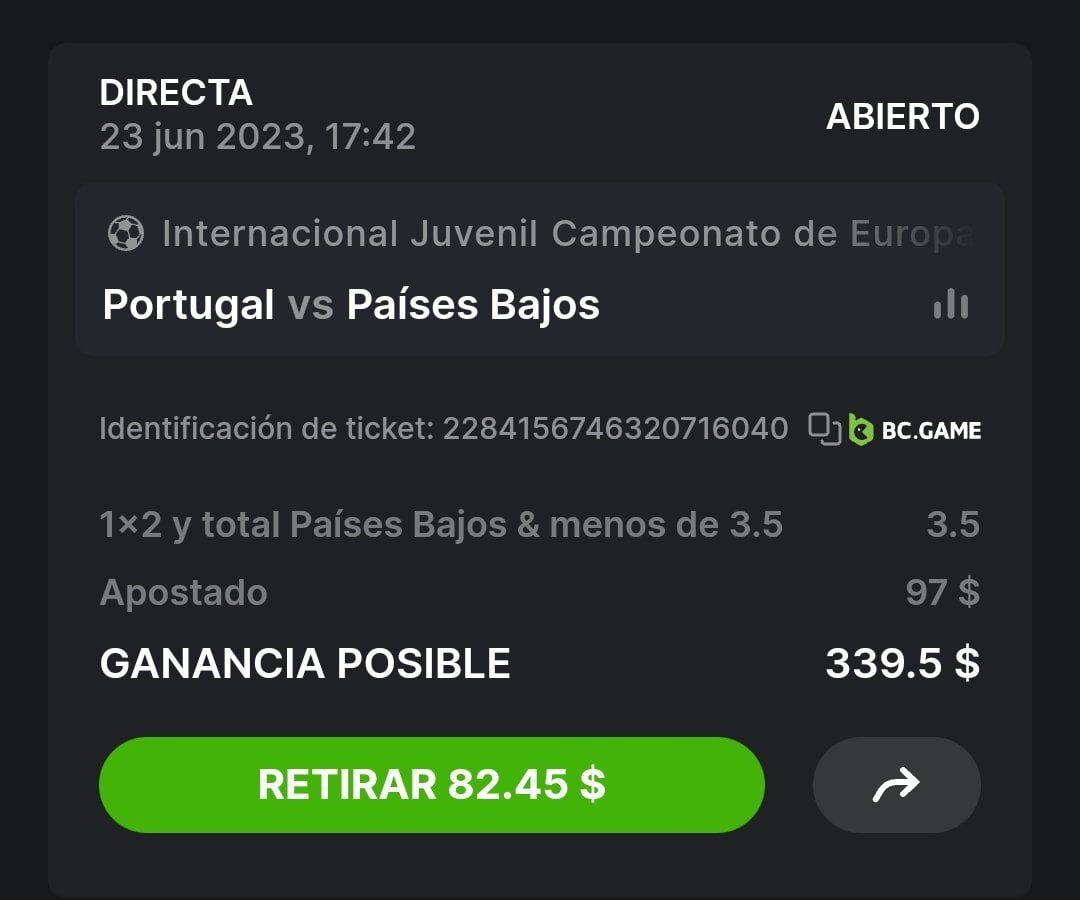Cash out the bet for 82.45 $
The image size is (1080, 900).
click(x=431, y=785)
